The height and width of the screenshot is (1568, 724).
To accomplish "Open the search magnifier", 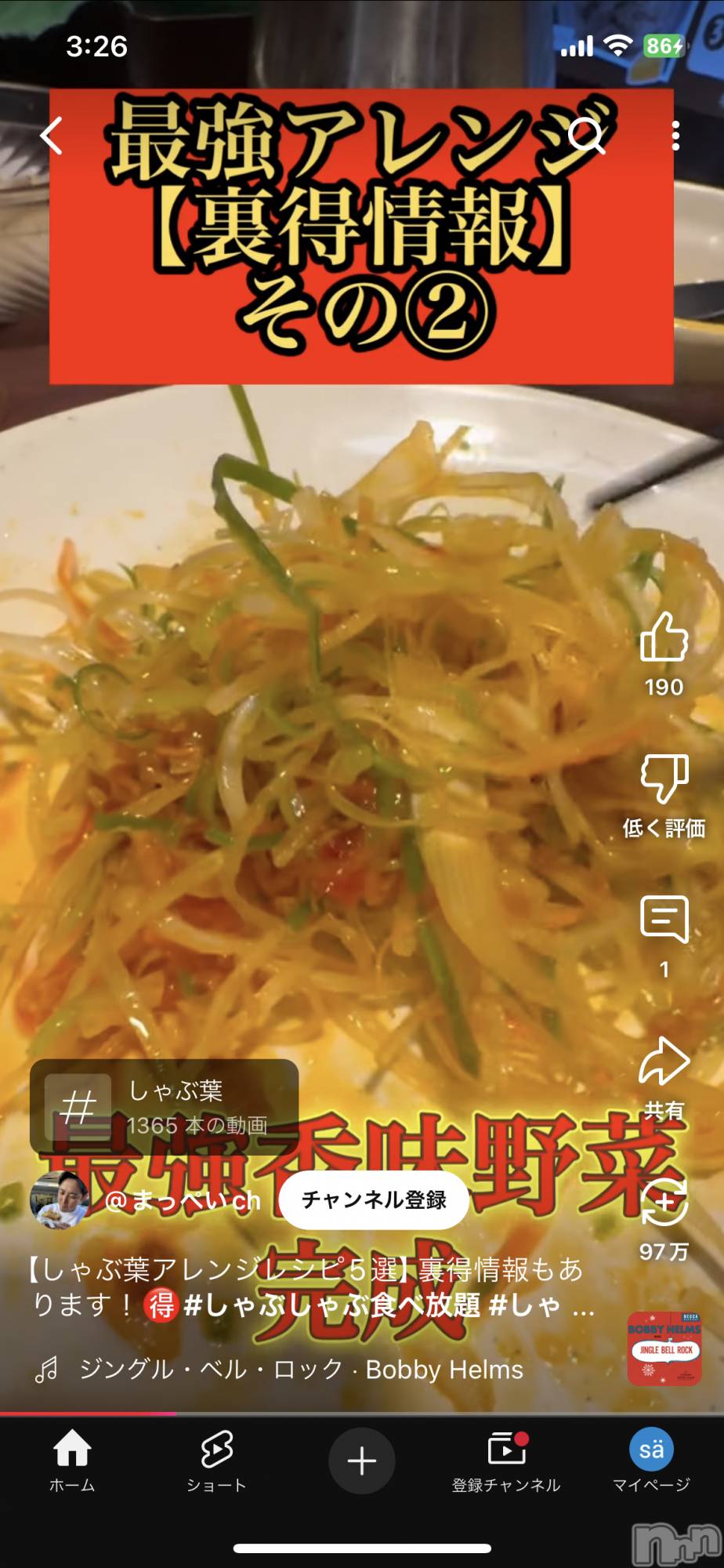I will 586,136.
